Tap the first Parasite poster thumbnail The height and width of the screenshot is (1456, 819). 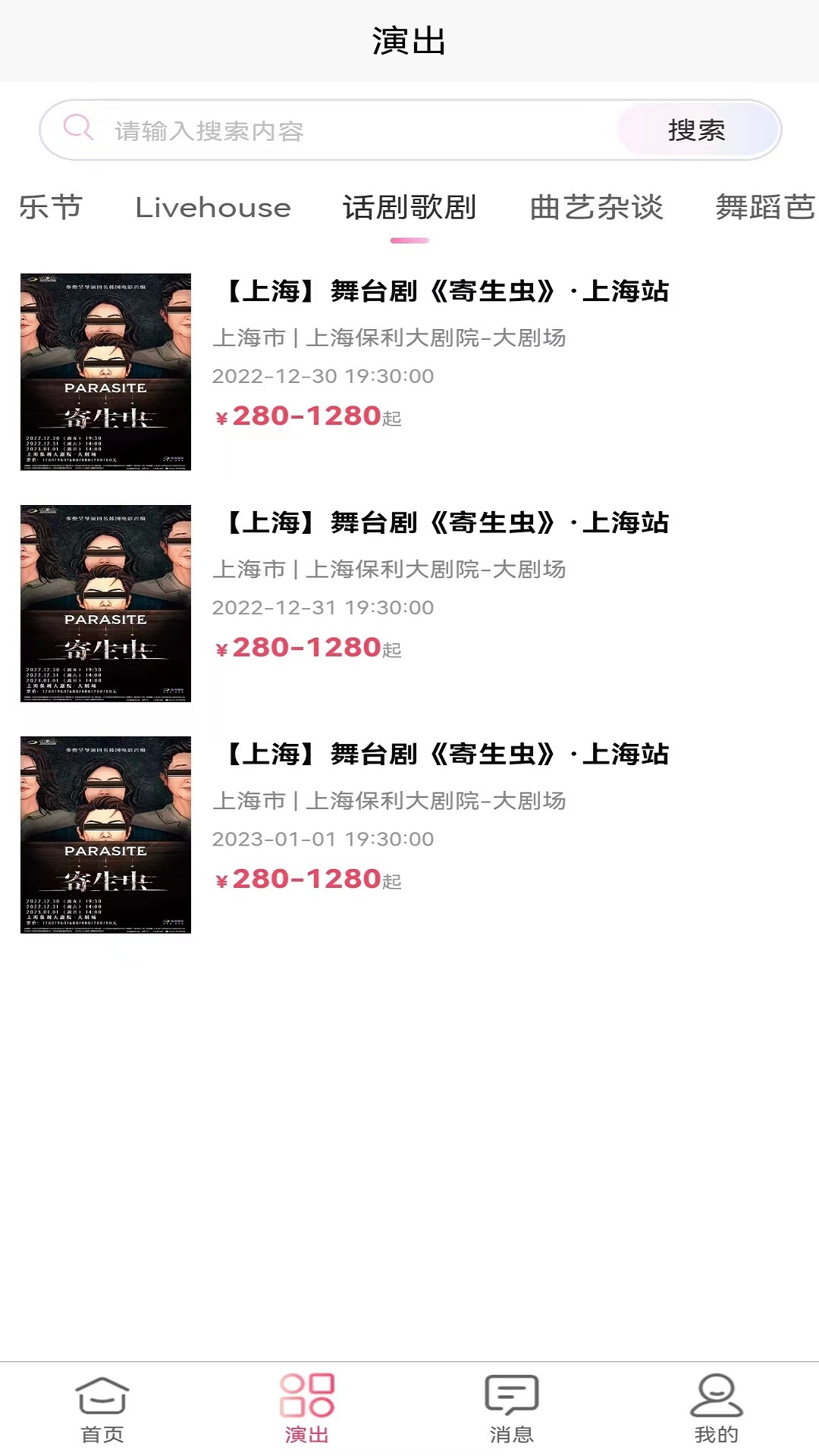point(106,372)
